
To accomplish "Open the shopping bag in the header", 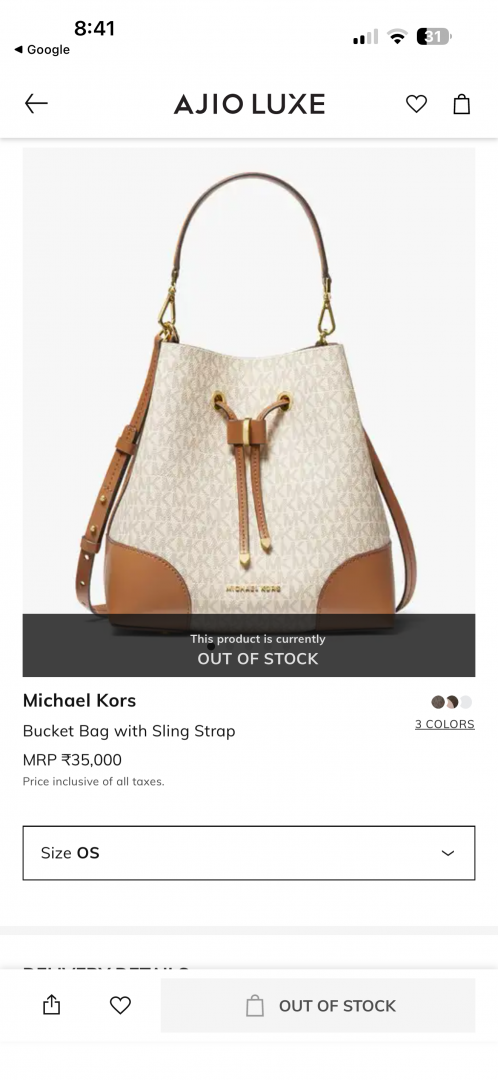I will point(461,103).
